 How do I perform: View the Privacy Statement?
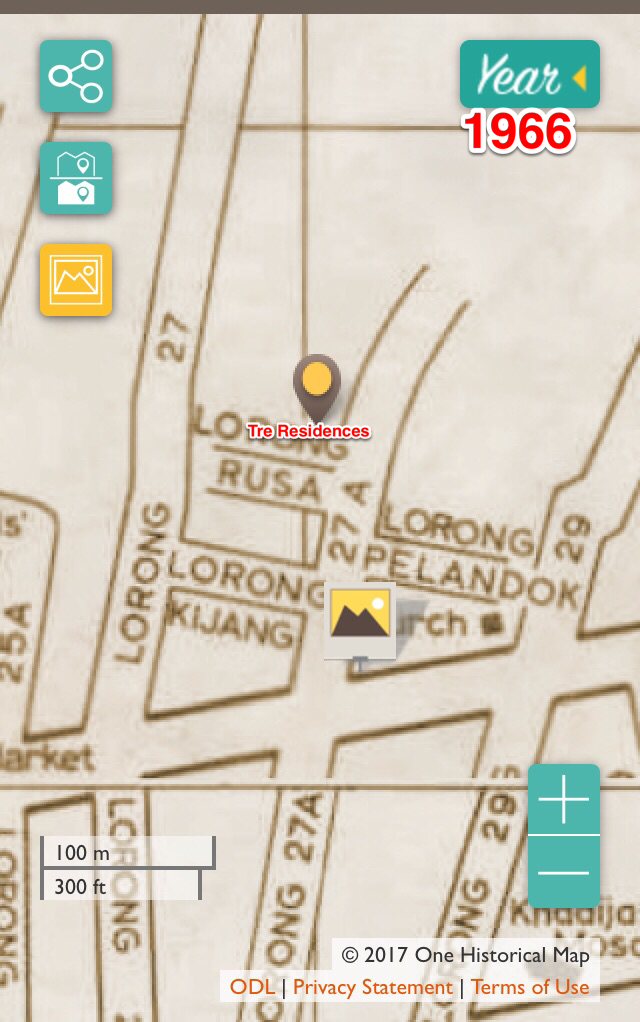tap(372, 987)
